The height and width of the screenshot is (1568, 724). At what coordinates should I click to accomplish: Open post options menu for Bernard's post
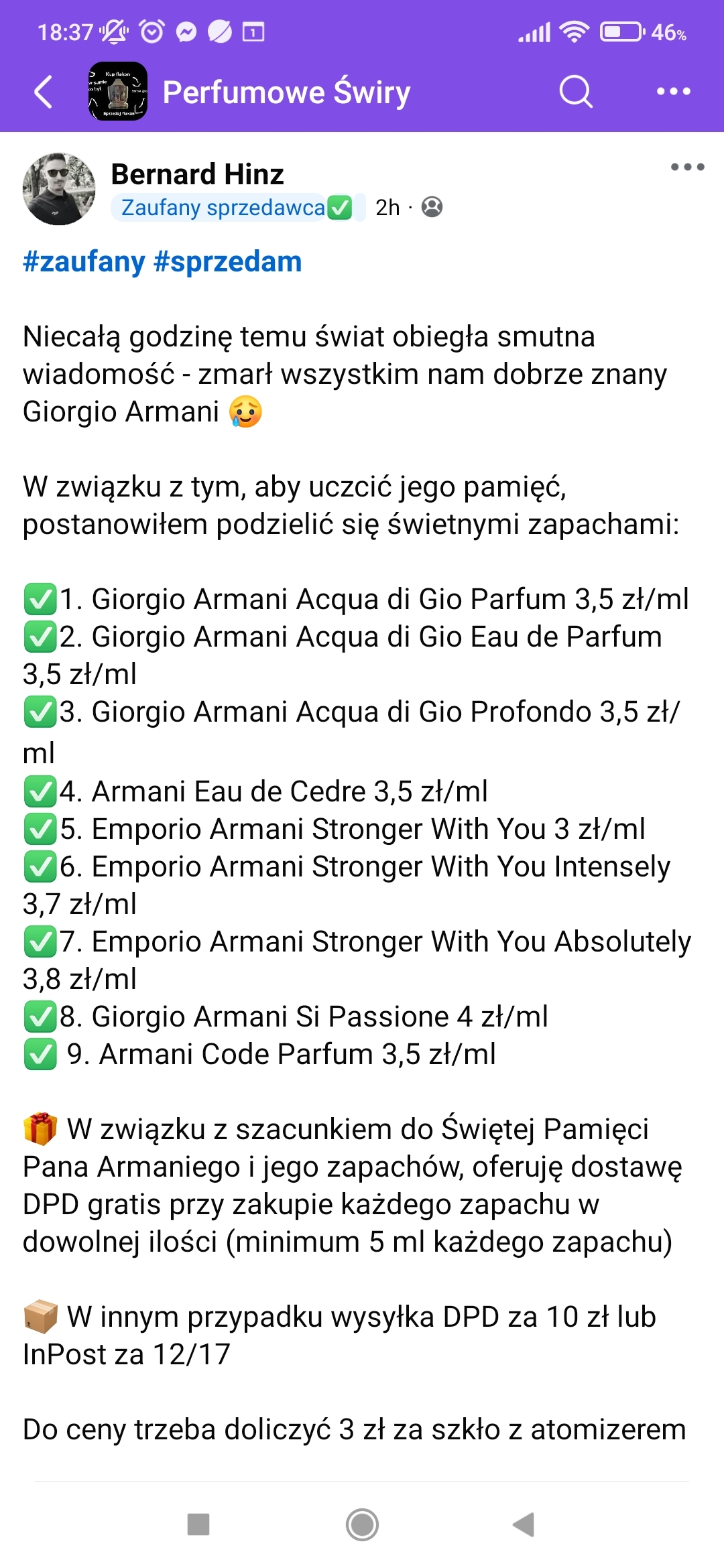click(687, 167)
